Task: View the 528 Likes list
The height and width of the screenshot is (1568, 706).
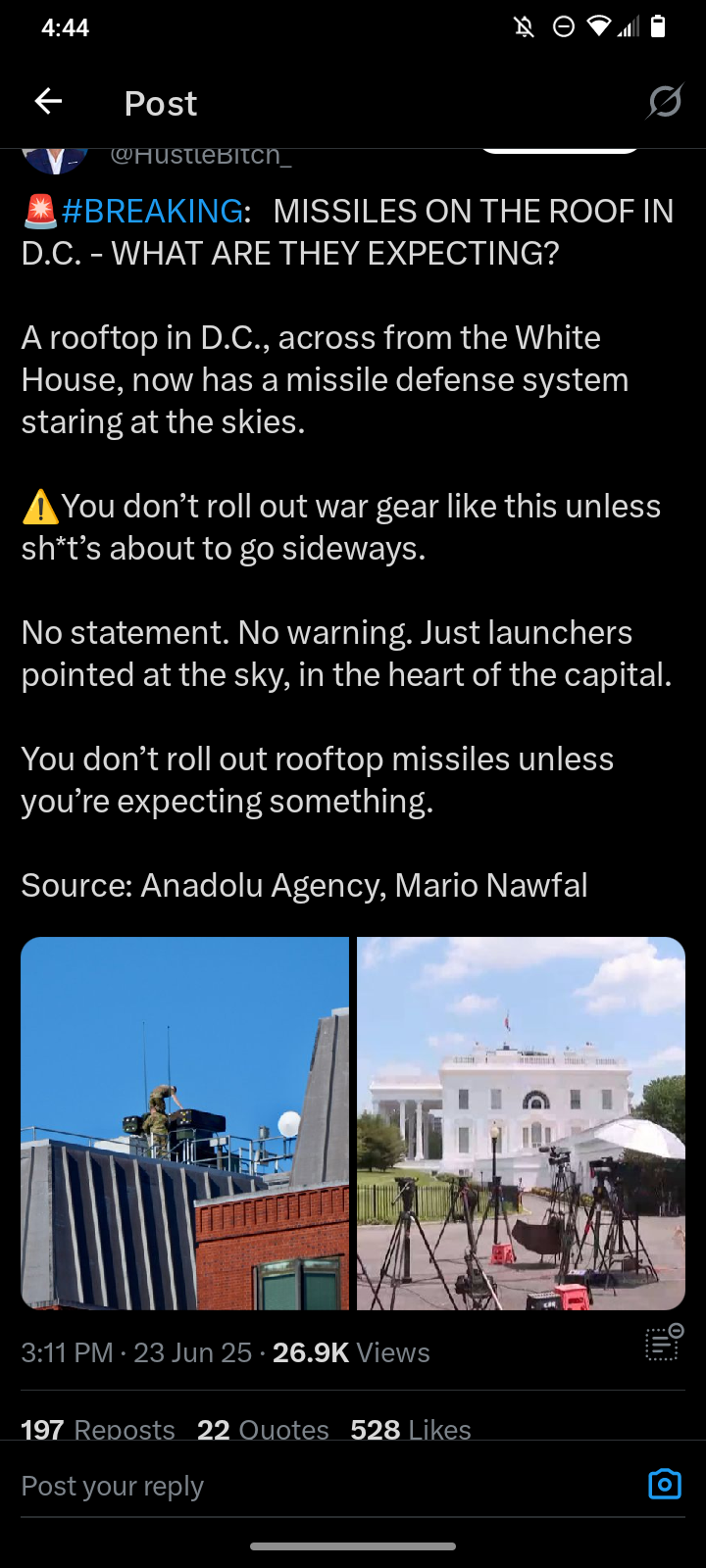Action: [x=411, y=1429]
